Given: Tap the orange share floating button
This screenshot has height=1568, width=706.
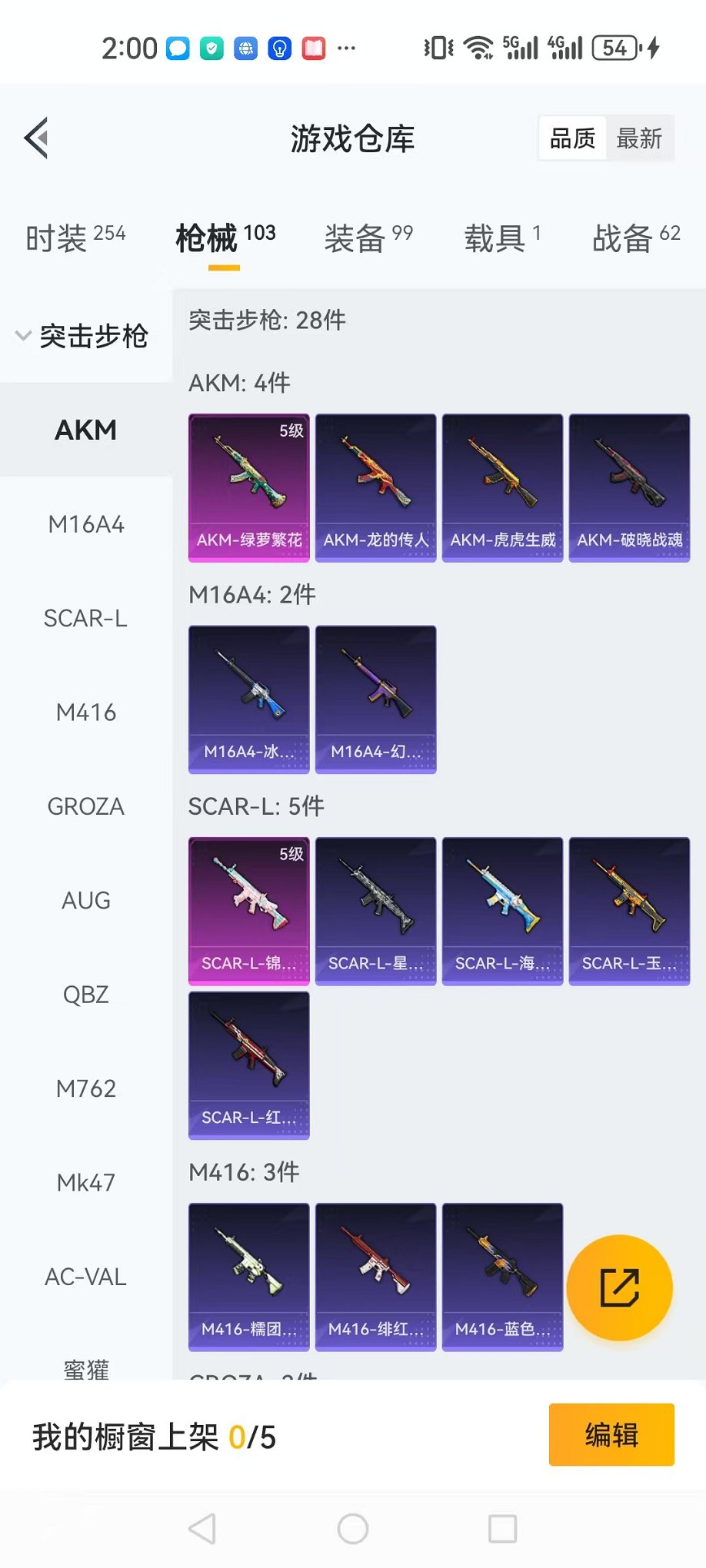Looking at the screenshot, I should 619,1287.
